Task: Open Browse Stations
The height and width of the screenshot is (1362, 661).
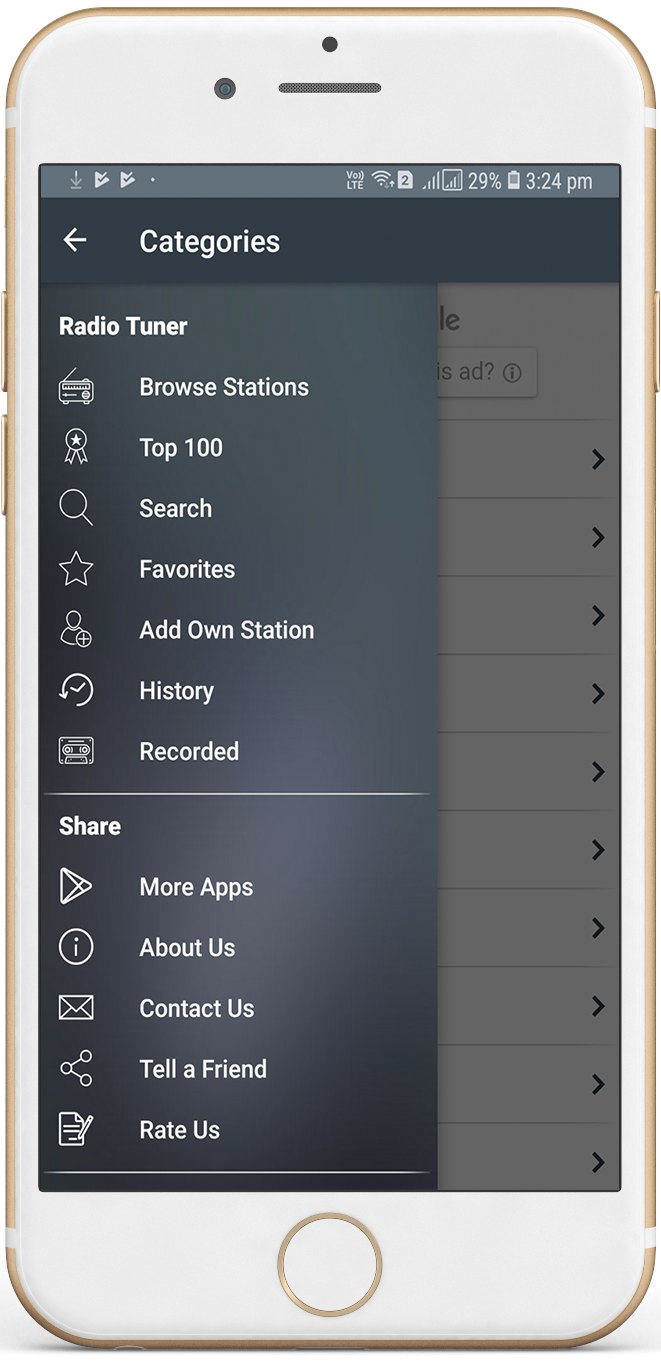Action: tap(238, 387)
